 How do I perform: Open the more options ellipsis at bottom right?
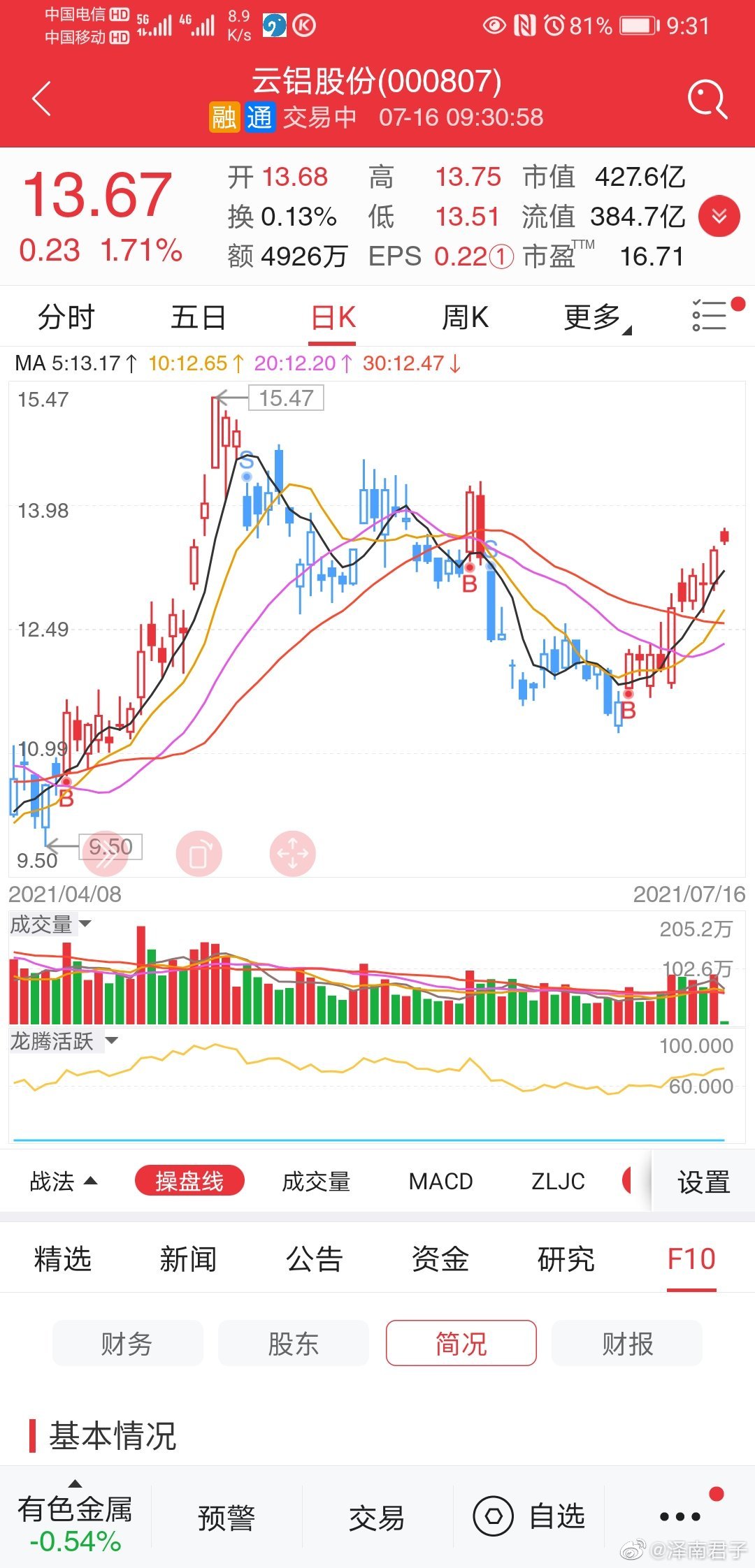[675, 1517]
